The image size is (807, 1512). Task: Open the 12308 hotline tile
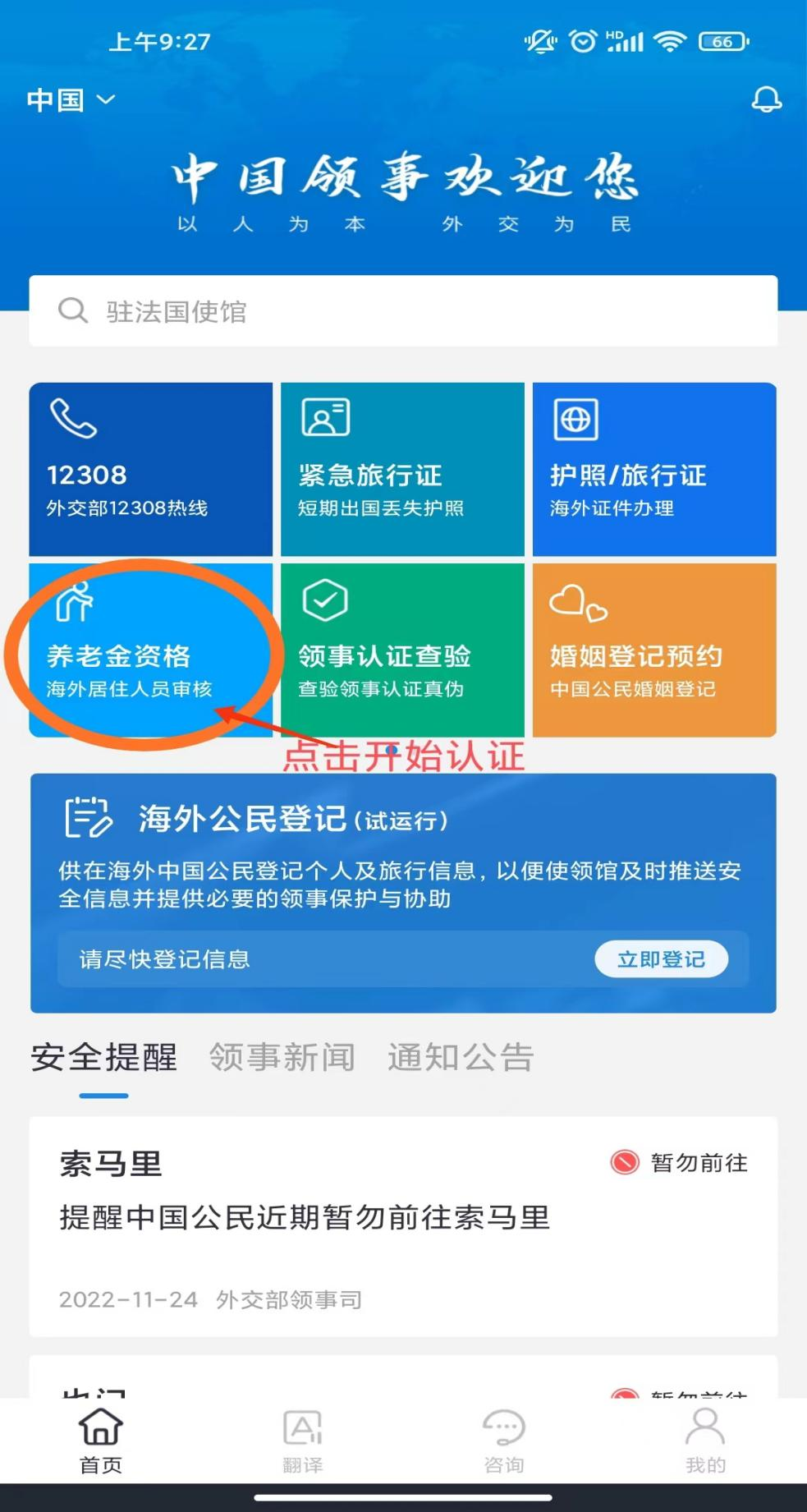pos(151,469)
